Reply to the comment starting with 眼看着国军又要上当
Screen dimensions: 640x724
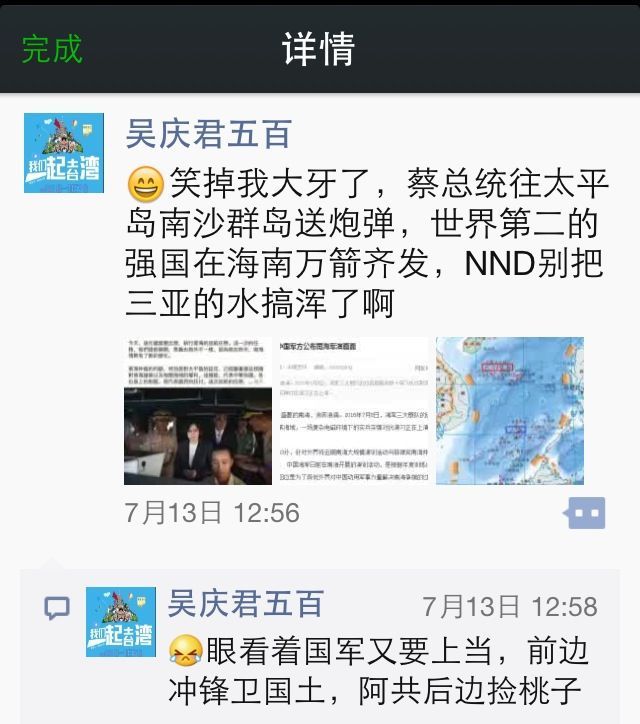(378, 672)
